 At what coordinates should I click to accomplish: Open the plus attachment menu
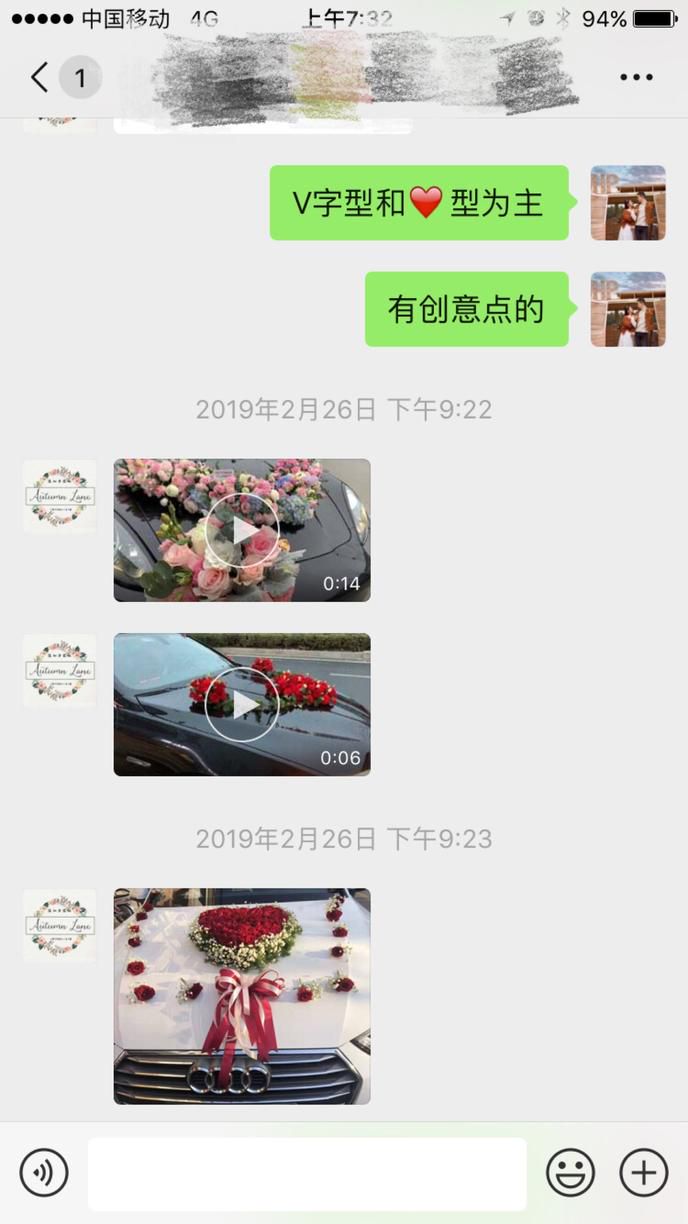(644, 1172)
